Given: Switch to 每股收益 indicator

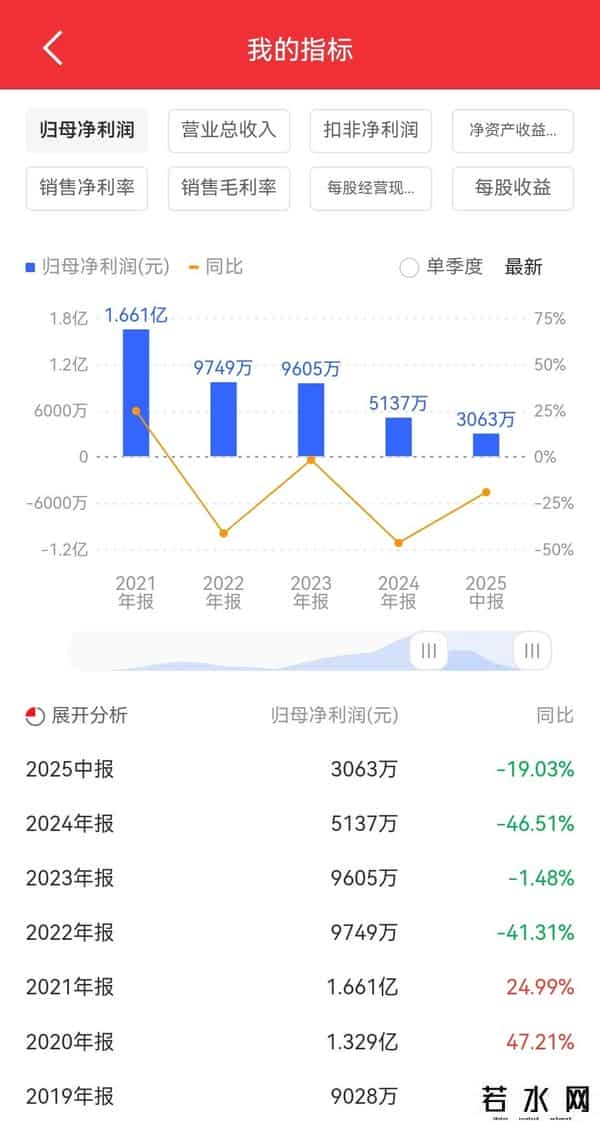Looking at the screenshot, I should coord(512,187).
